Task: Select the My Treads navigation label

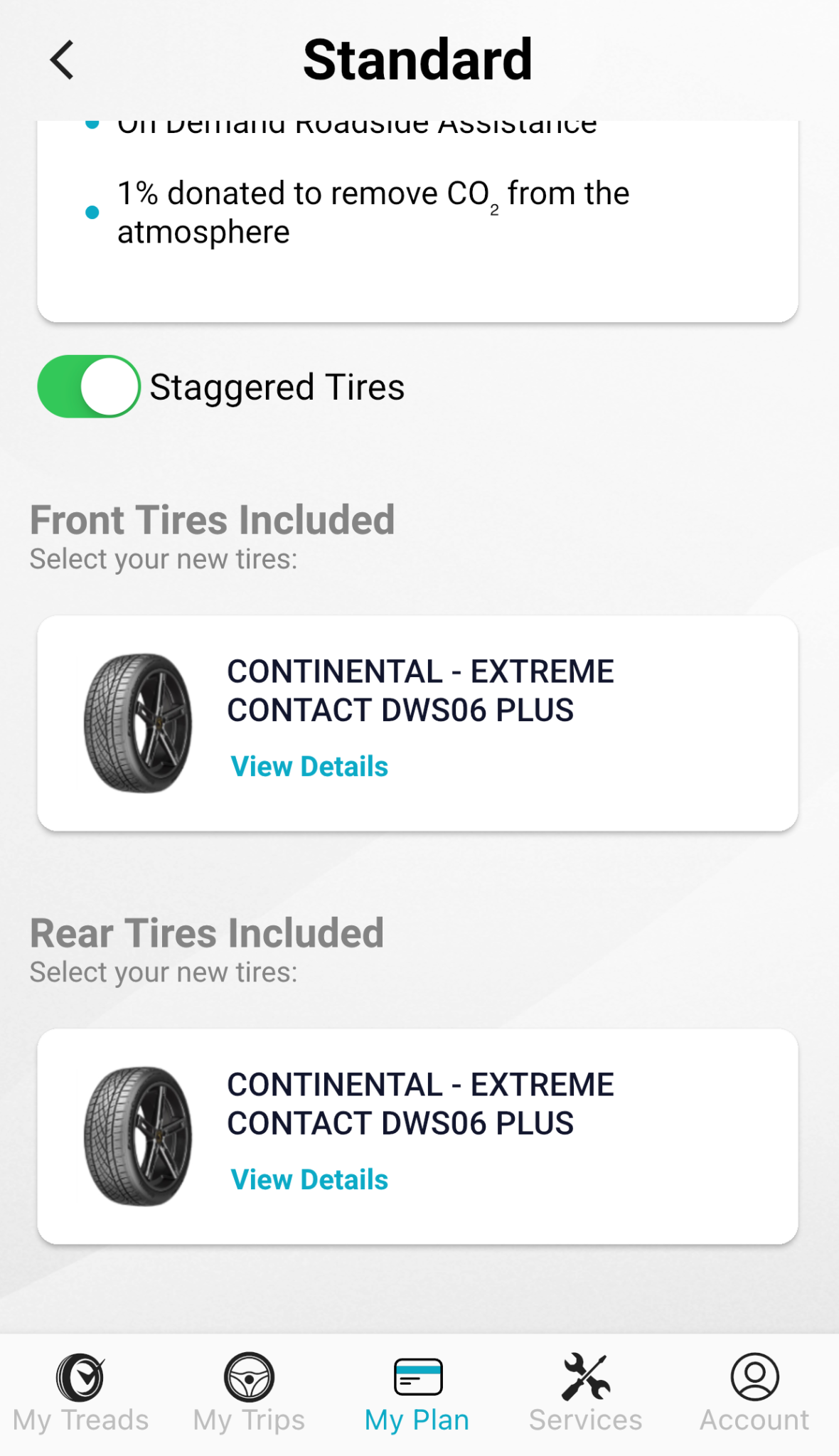Action: tap(80, 1418)
